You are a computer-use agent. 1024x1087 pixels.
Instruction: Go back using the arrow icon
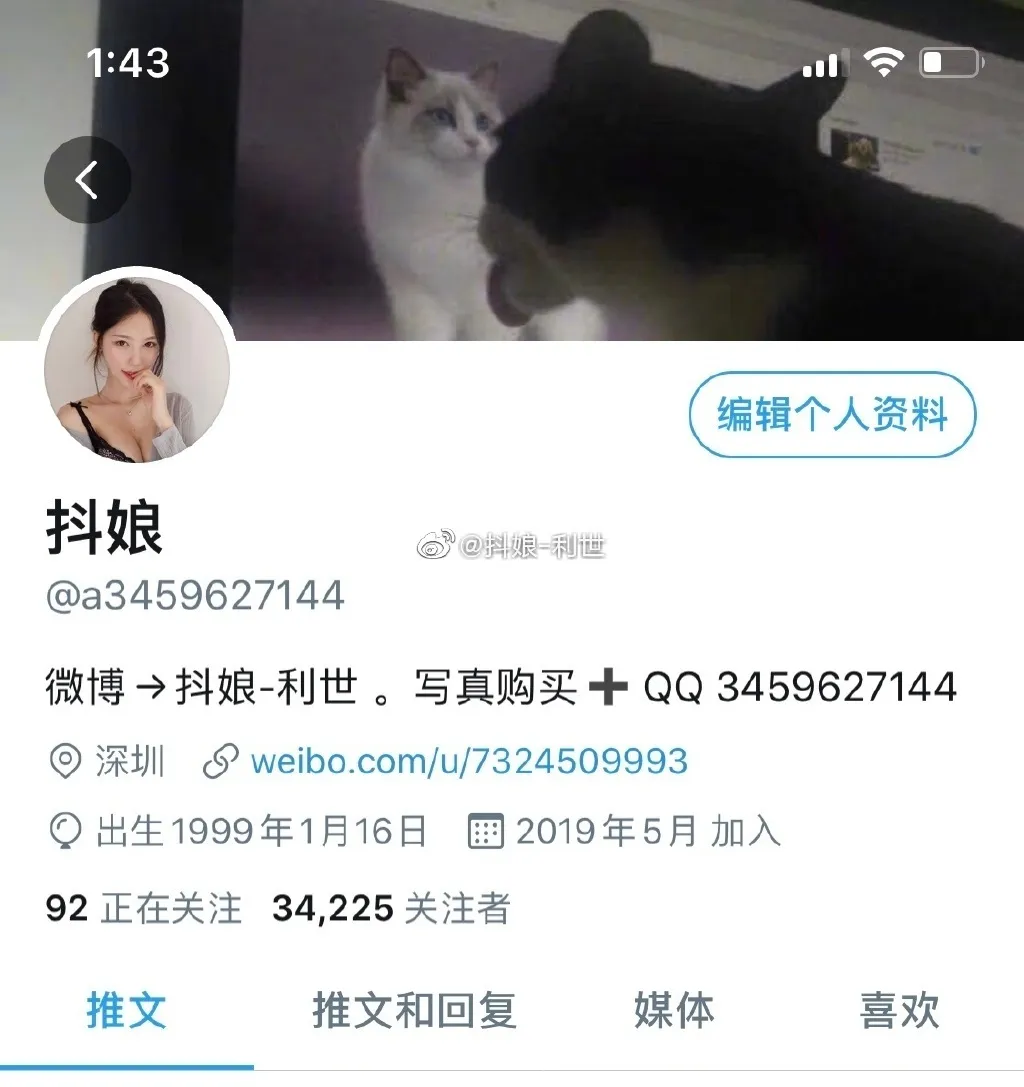[87, 180]
